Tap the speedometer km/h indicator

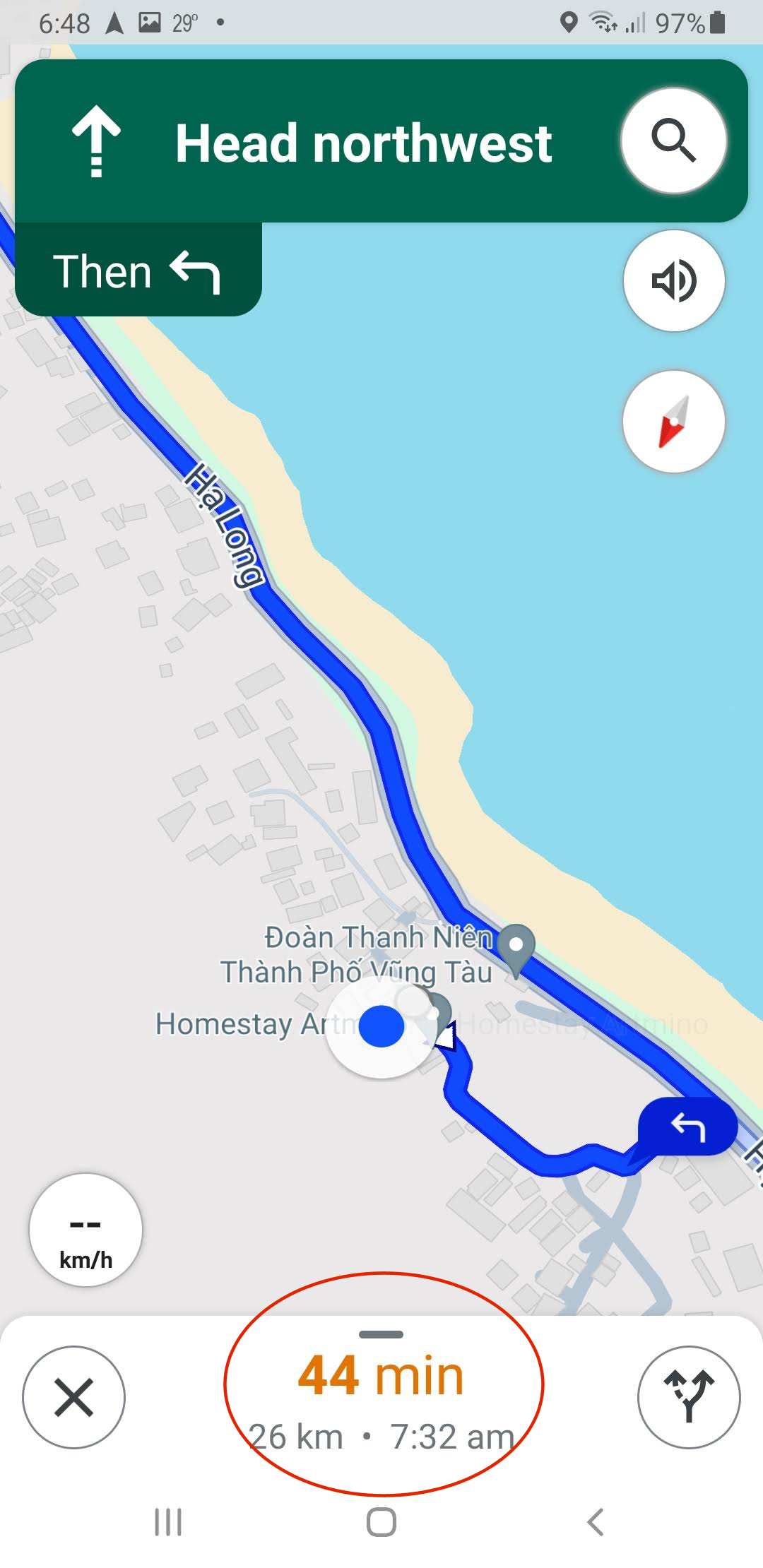point(85,1230)
